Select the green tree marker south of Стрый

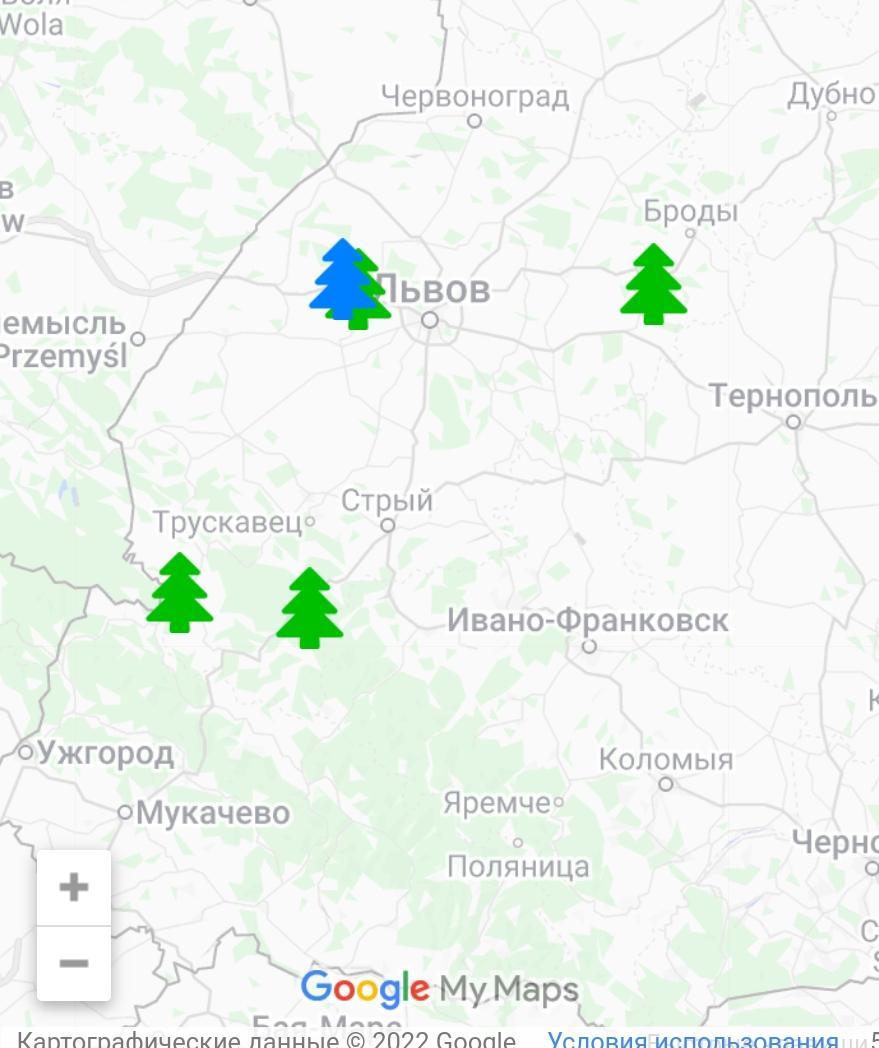coord(310,607)
